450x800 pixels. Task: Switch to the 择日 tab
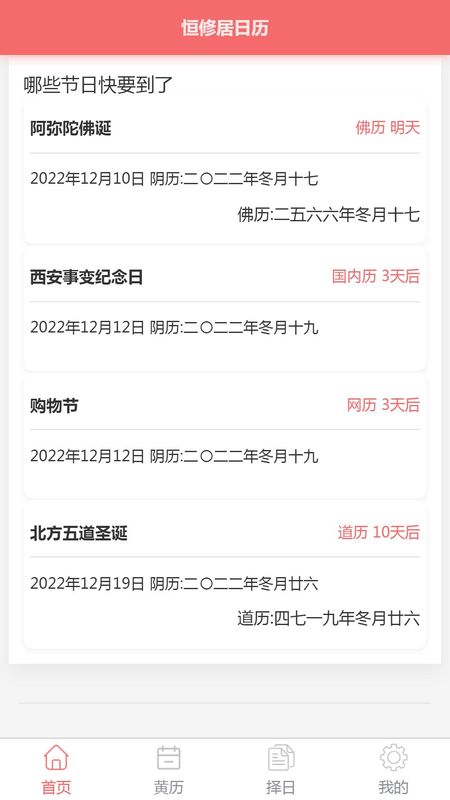point(281,769)
